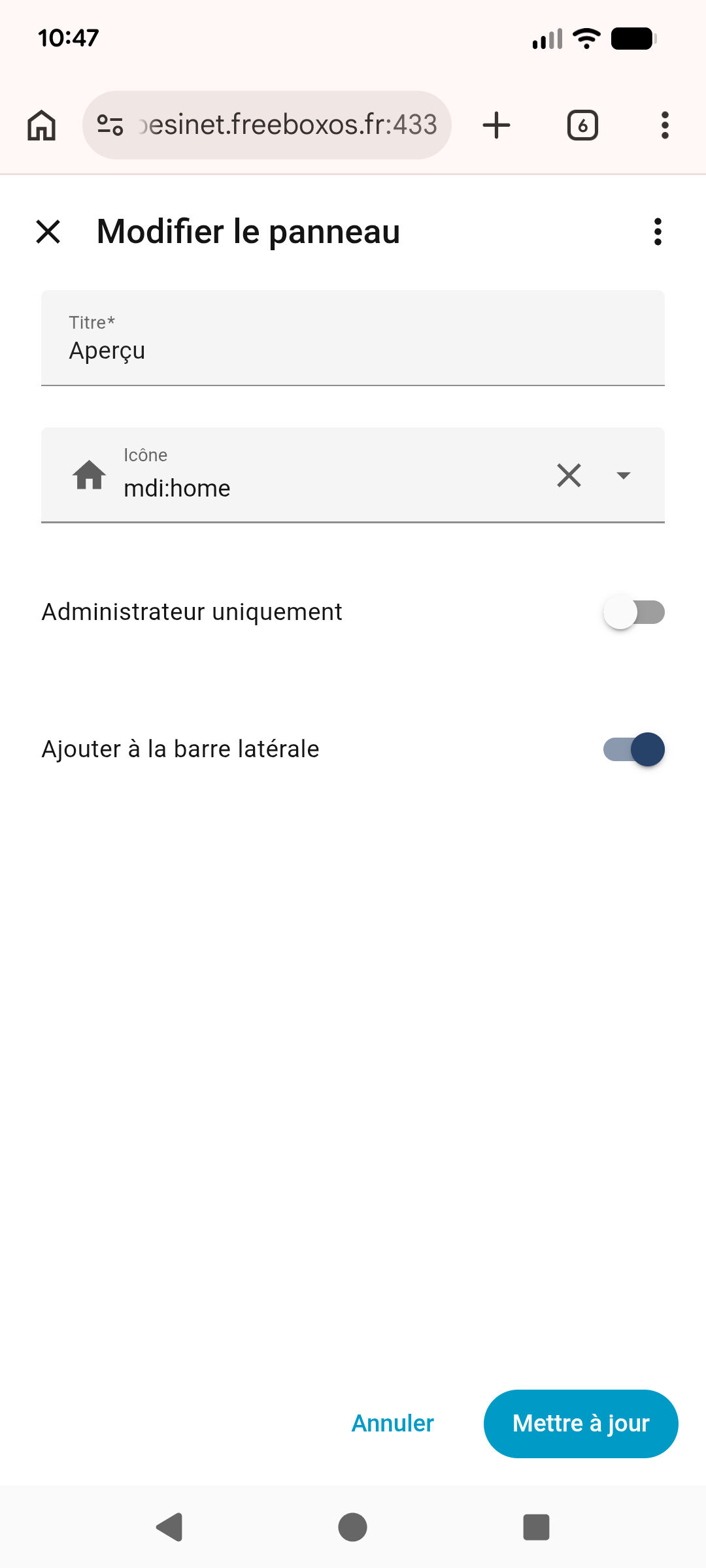Open a new browser tab
Screen dimensions: 706x1568
pos(497,125)
